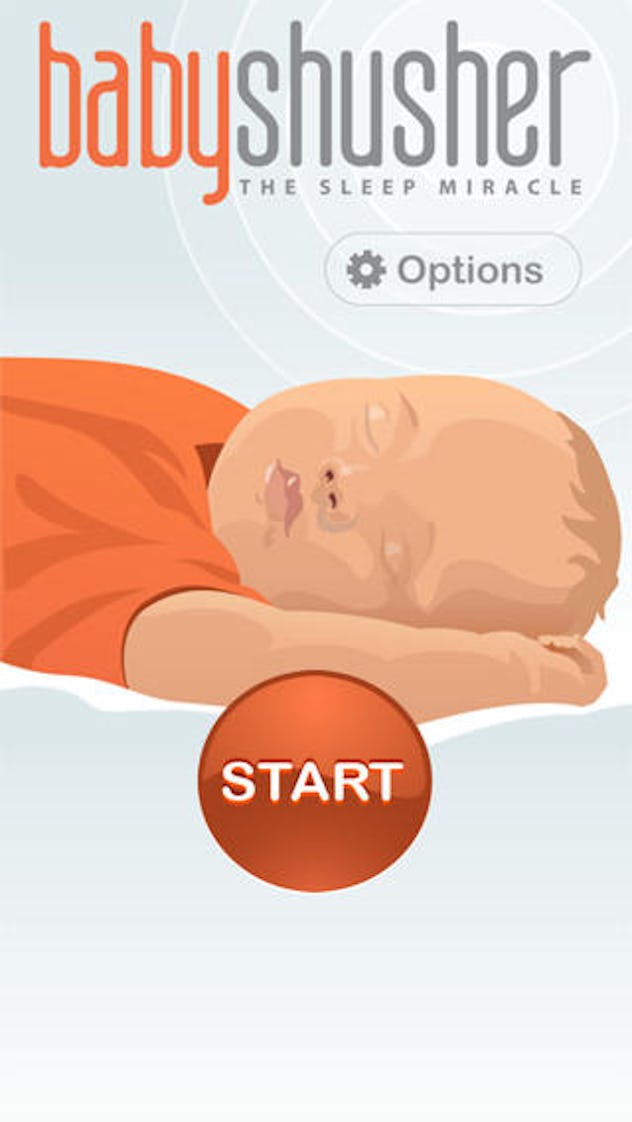This screenshot has height=1122, width=632.
Task: Open the Options settings button
Action: (x=452, y=270)
